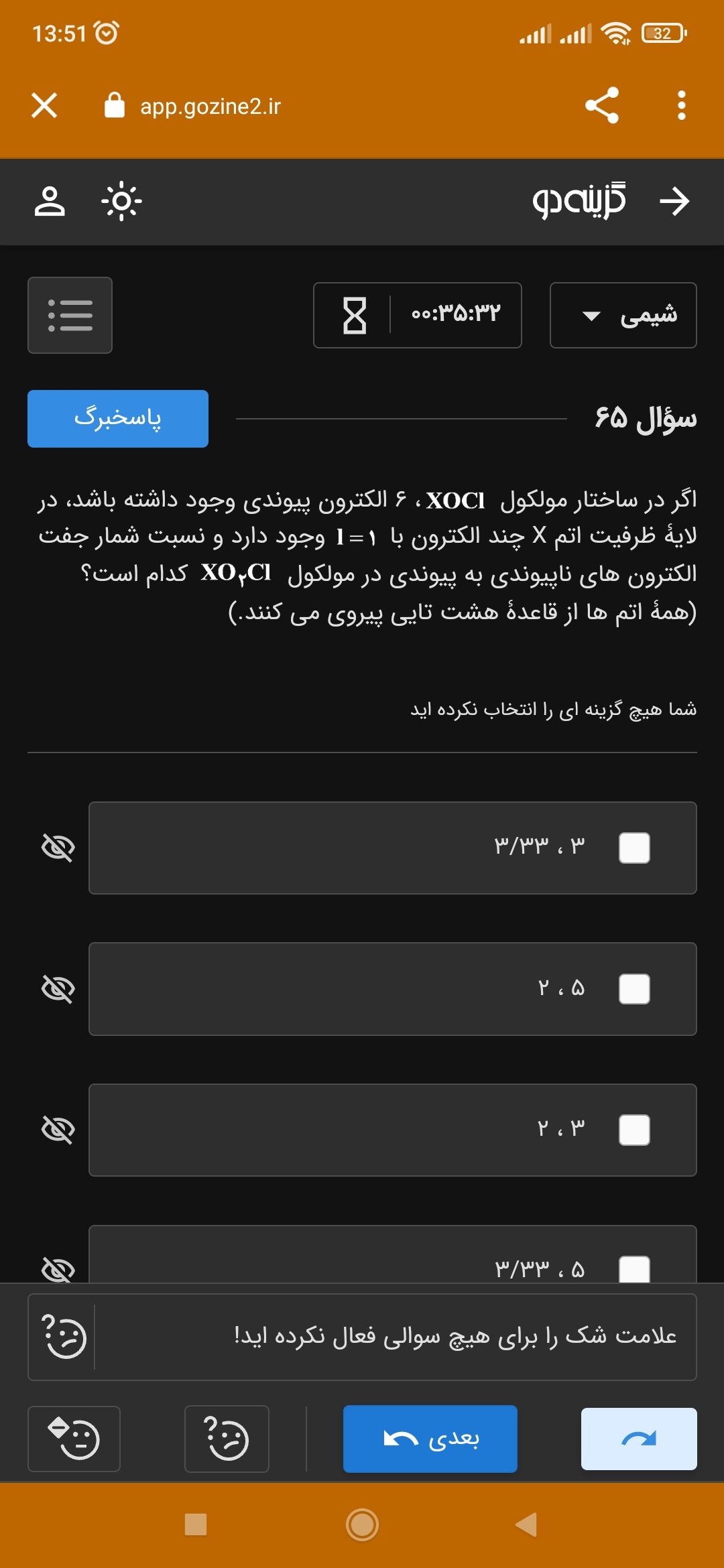Tap the light-blue forward arrow button

pos(638,1439)
